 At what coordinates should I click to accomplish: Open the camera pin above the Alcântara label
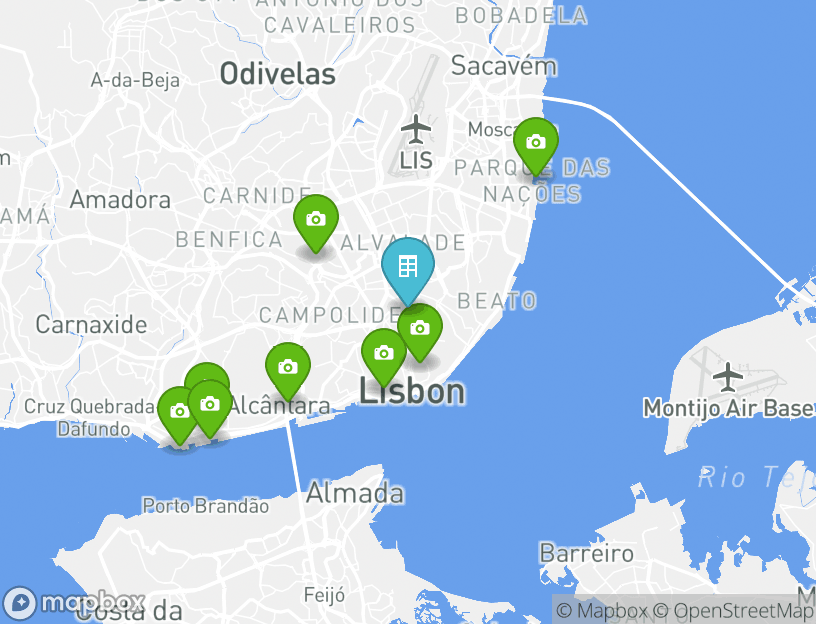pyautogui.click(x=288, y=367)
